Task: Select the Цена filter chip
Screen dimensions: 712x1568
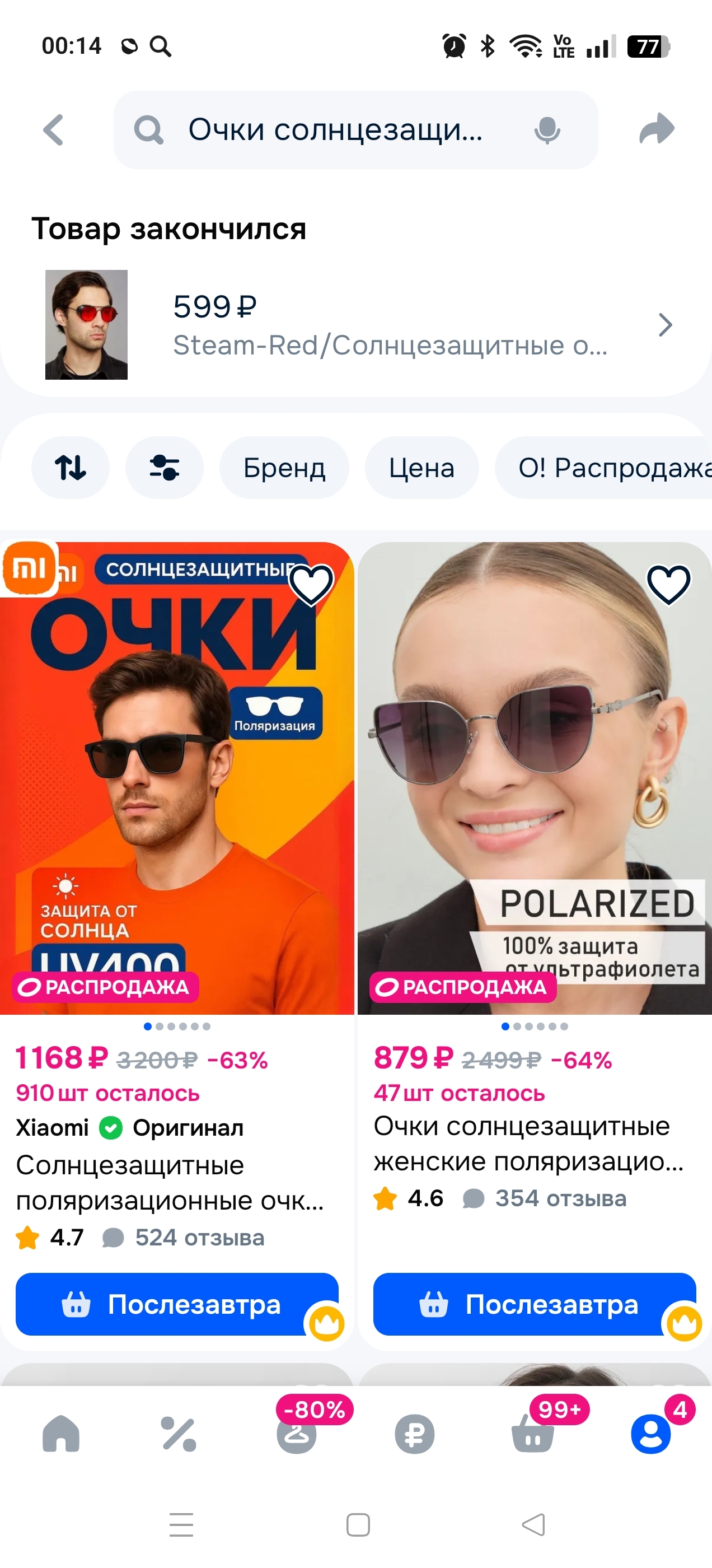Action: [421, 468]
